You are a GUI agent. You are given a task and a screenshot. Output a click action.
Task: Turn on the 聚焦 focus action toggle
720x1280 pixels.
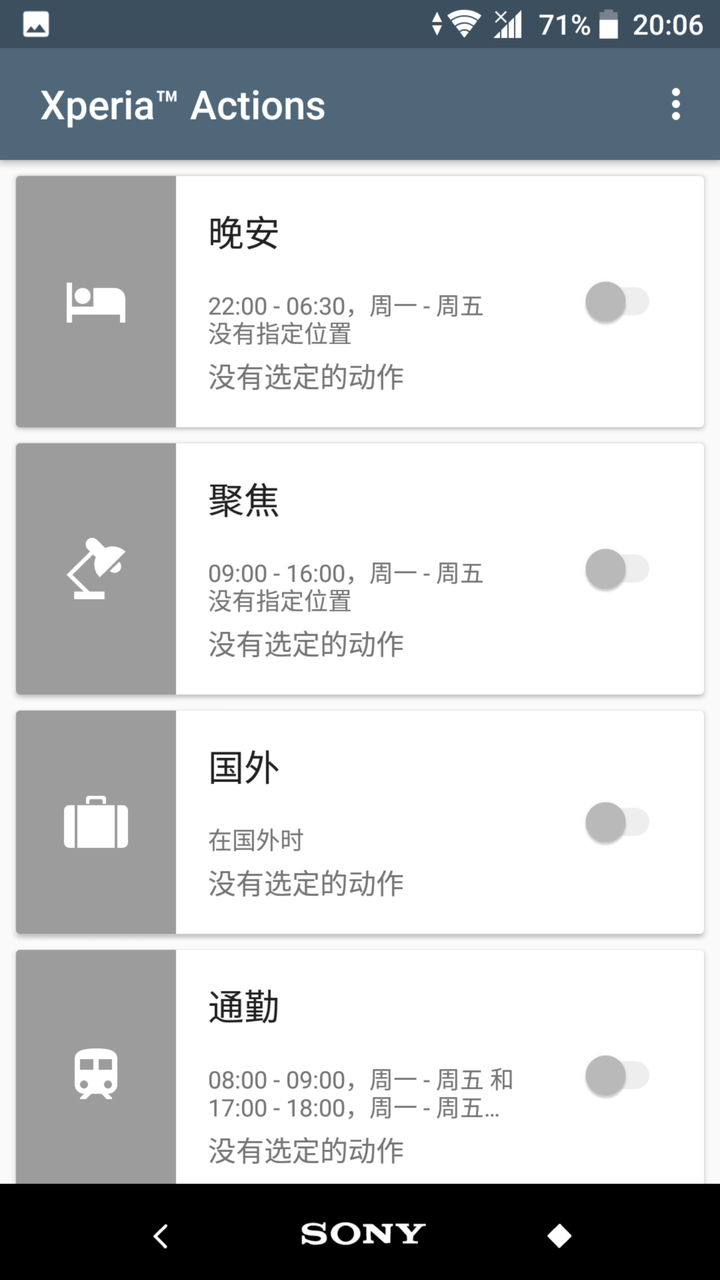pyautogui.click(x=617, y=567)
